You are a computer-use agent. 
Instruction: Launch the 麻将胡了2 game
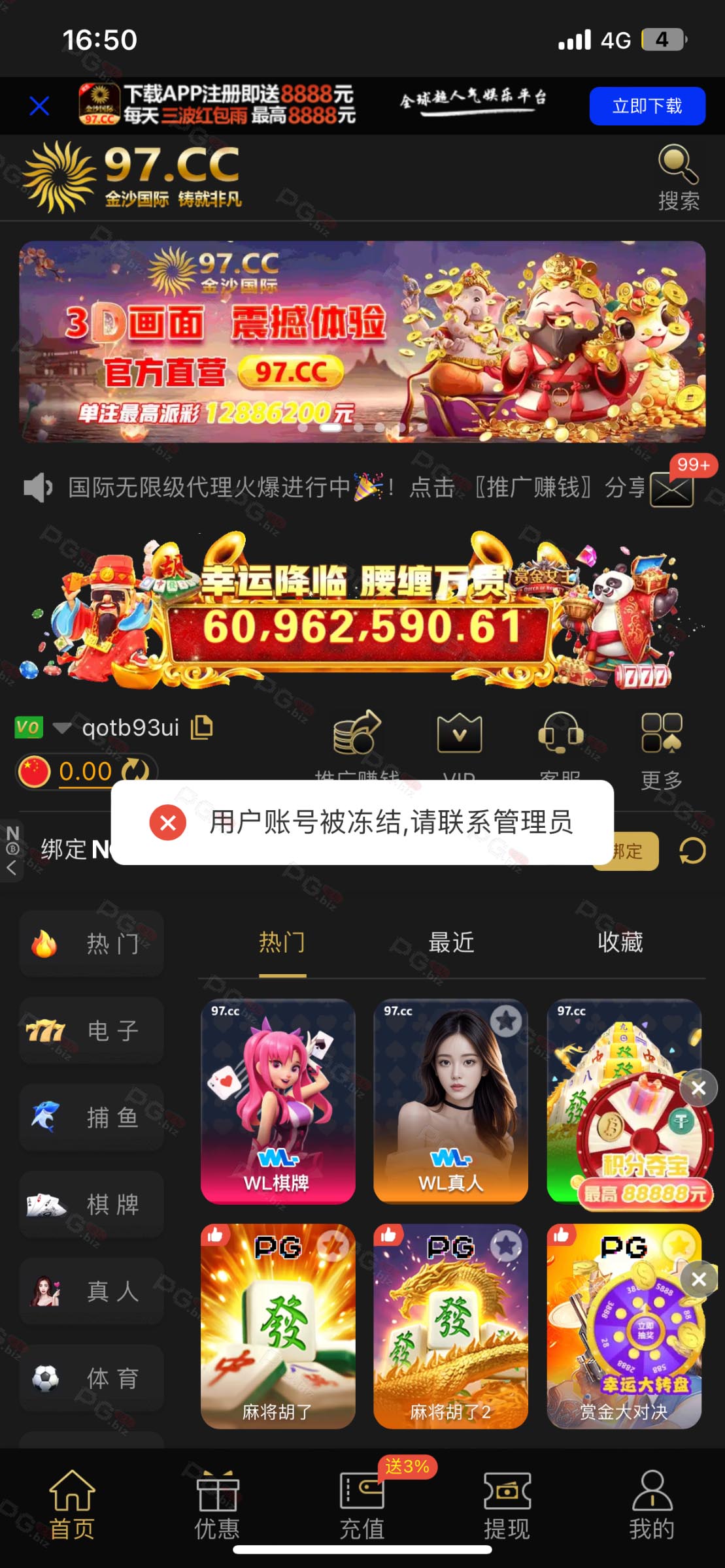coord(450,1326)
